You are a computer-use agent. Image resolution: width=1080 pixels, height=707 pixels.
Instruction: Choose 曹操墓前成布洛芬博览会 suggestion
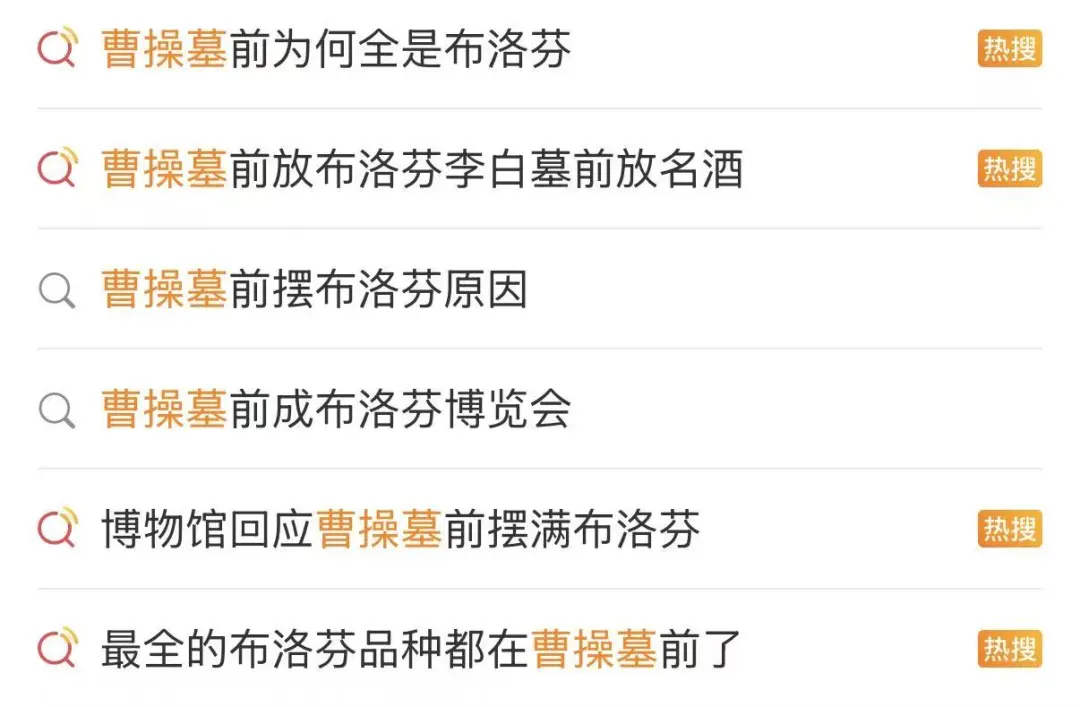(336, 410)
